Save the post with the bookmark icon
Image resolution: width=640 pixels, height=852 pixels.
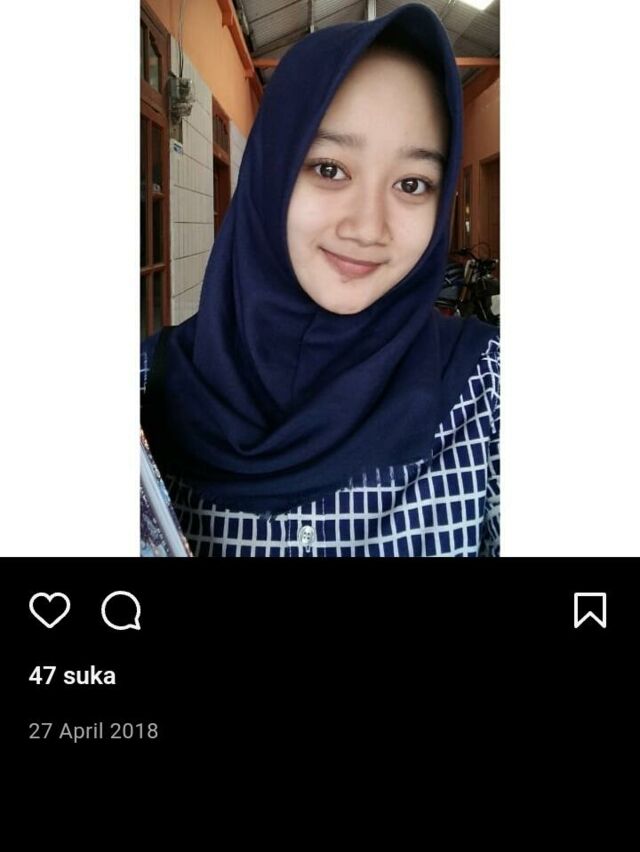(x=590, y=610)
